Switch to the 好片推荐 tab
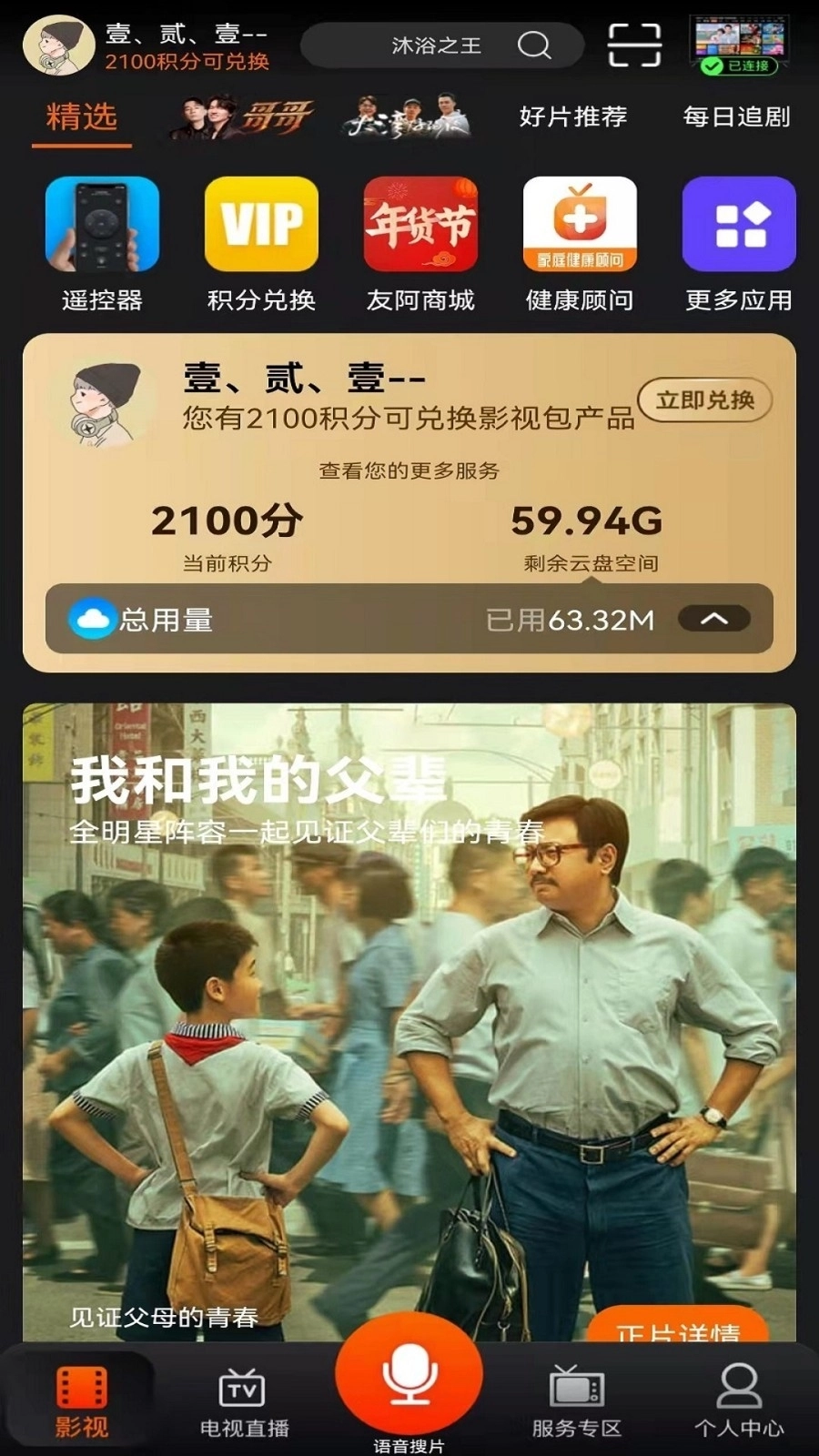The image size is (819, 1456). (572, 117)
